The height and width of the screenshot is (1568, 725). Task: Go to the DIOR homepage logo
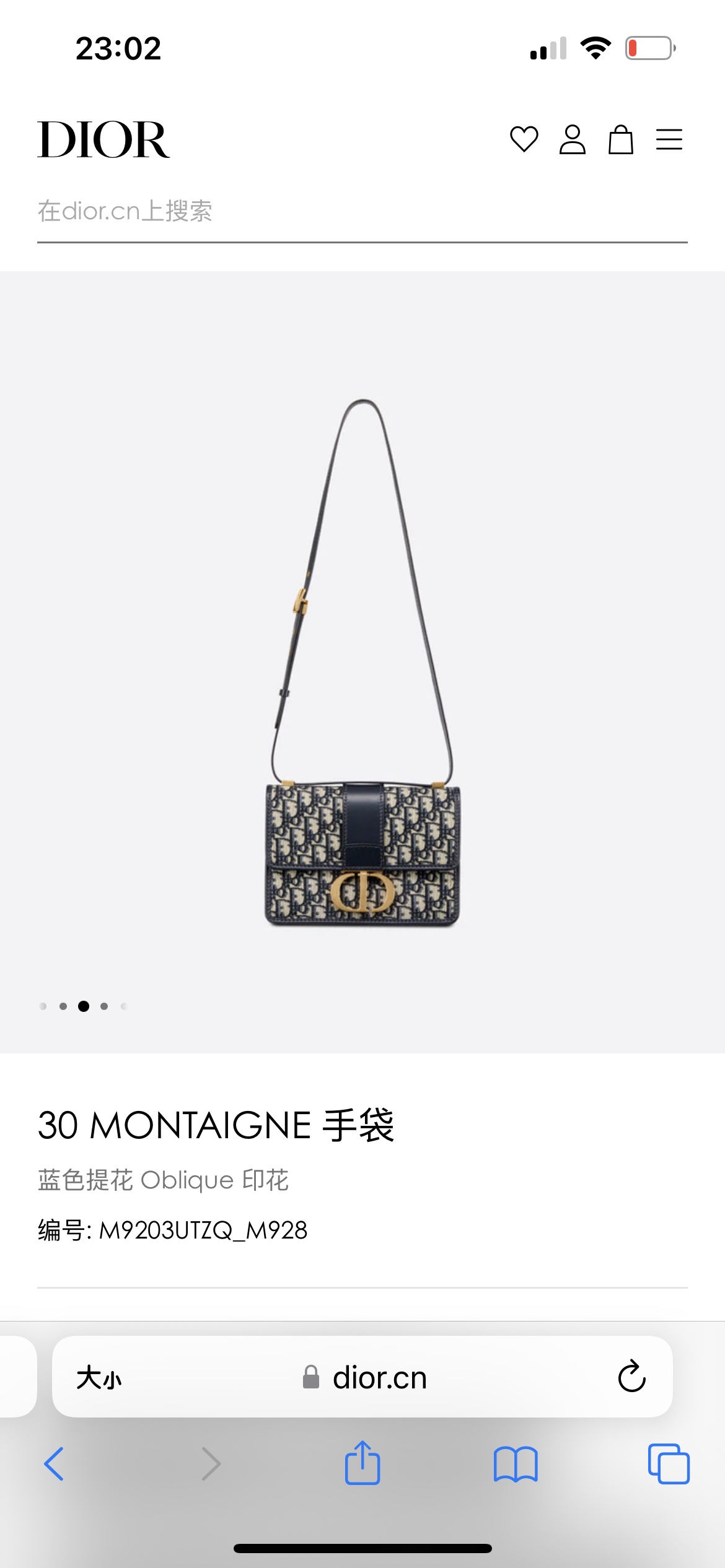point(103,139)
